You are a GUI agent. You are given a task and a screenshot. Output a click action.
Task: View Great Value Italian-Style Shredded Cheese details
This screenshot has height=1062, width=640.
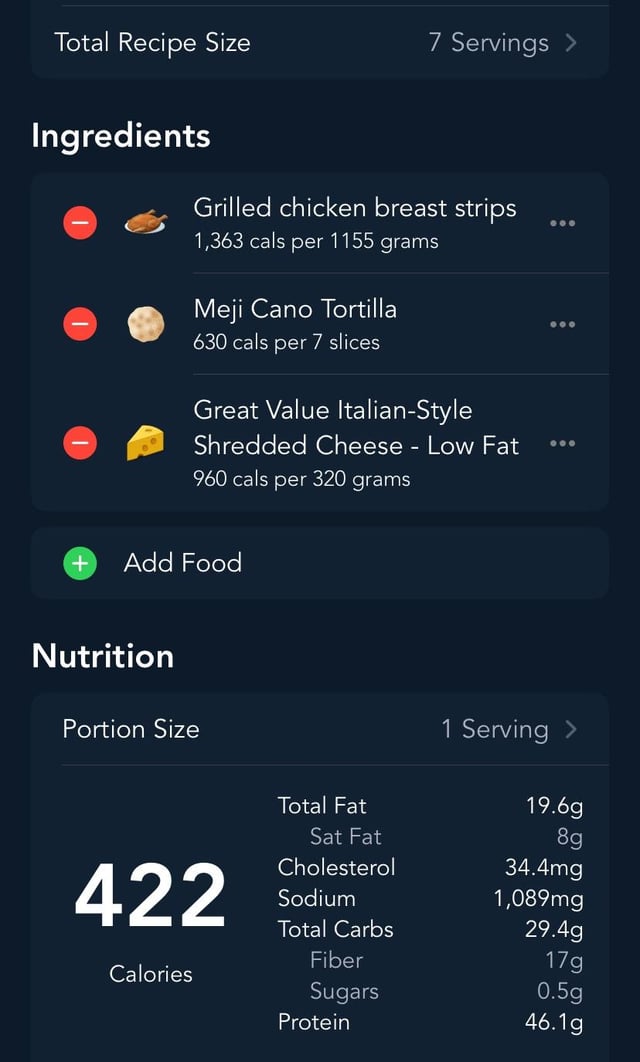click(355, 442)
